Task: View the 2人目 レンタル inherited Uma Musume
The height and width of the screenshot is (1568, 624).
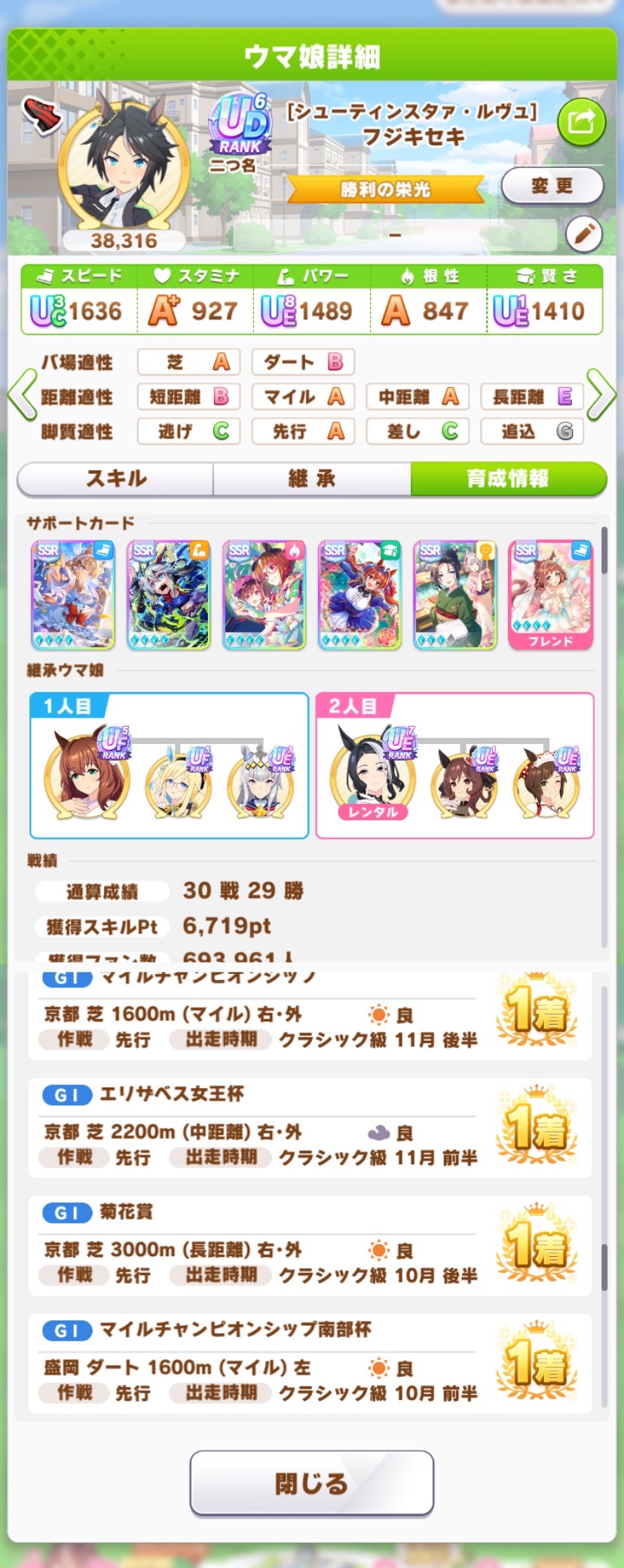Action: (x=372, y=777)
